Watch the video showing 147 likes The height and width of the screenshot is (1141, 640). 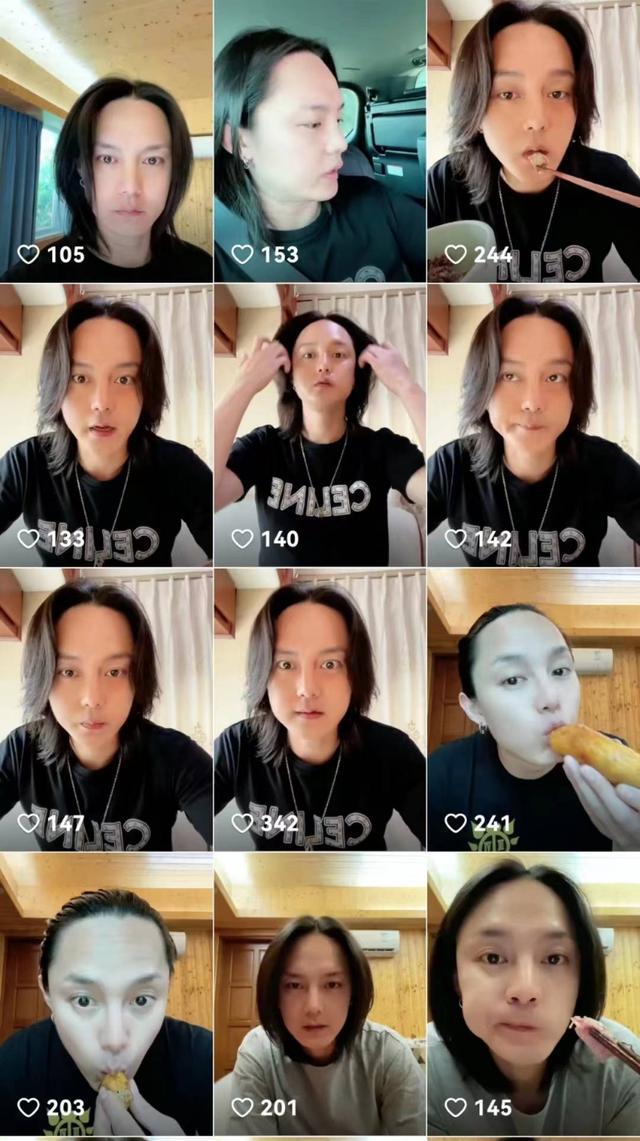click(x=106, y=710)
